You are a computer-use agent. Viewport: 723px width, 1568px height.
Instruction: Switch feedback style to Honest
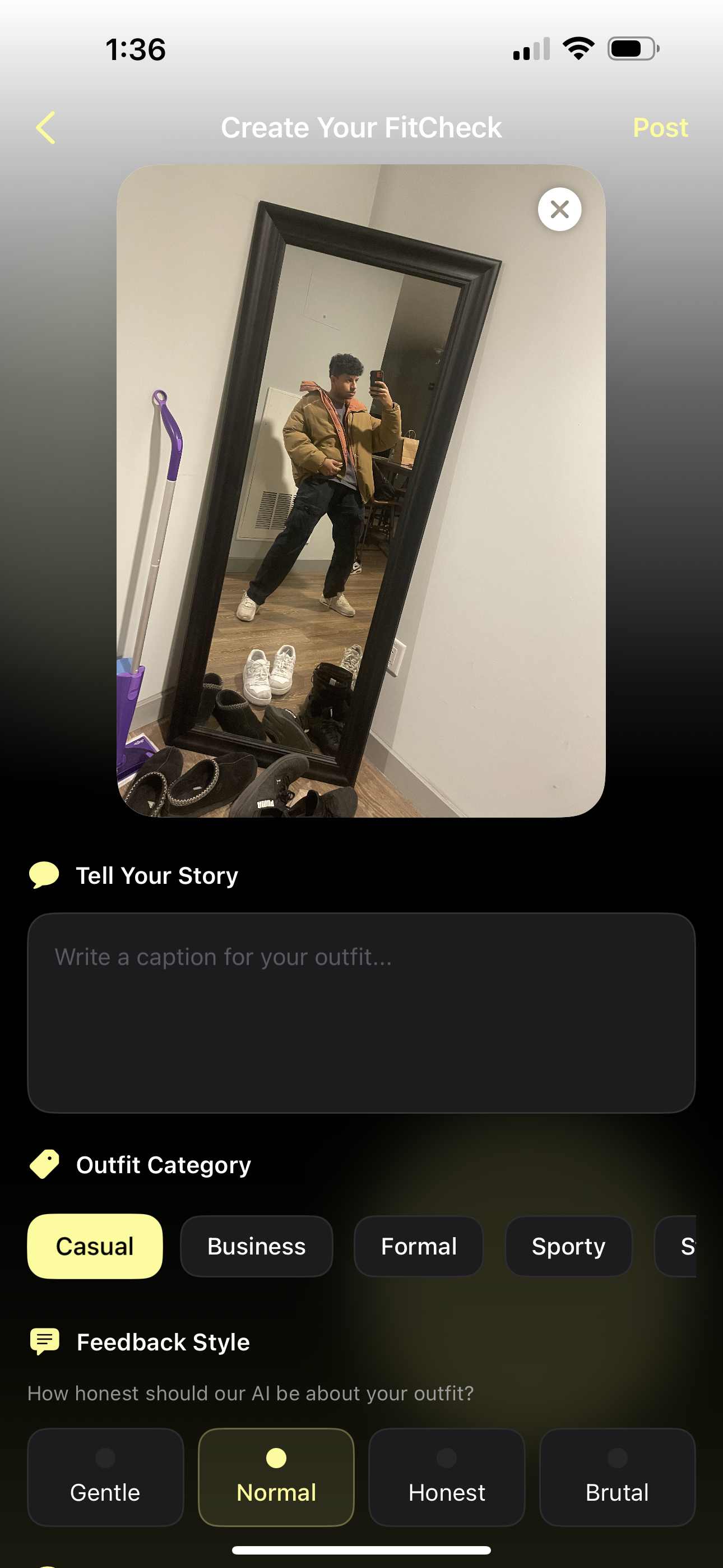447,1477
